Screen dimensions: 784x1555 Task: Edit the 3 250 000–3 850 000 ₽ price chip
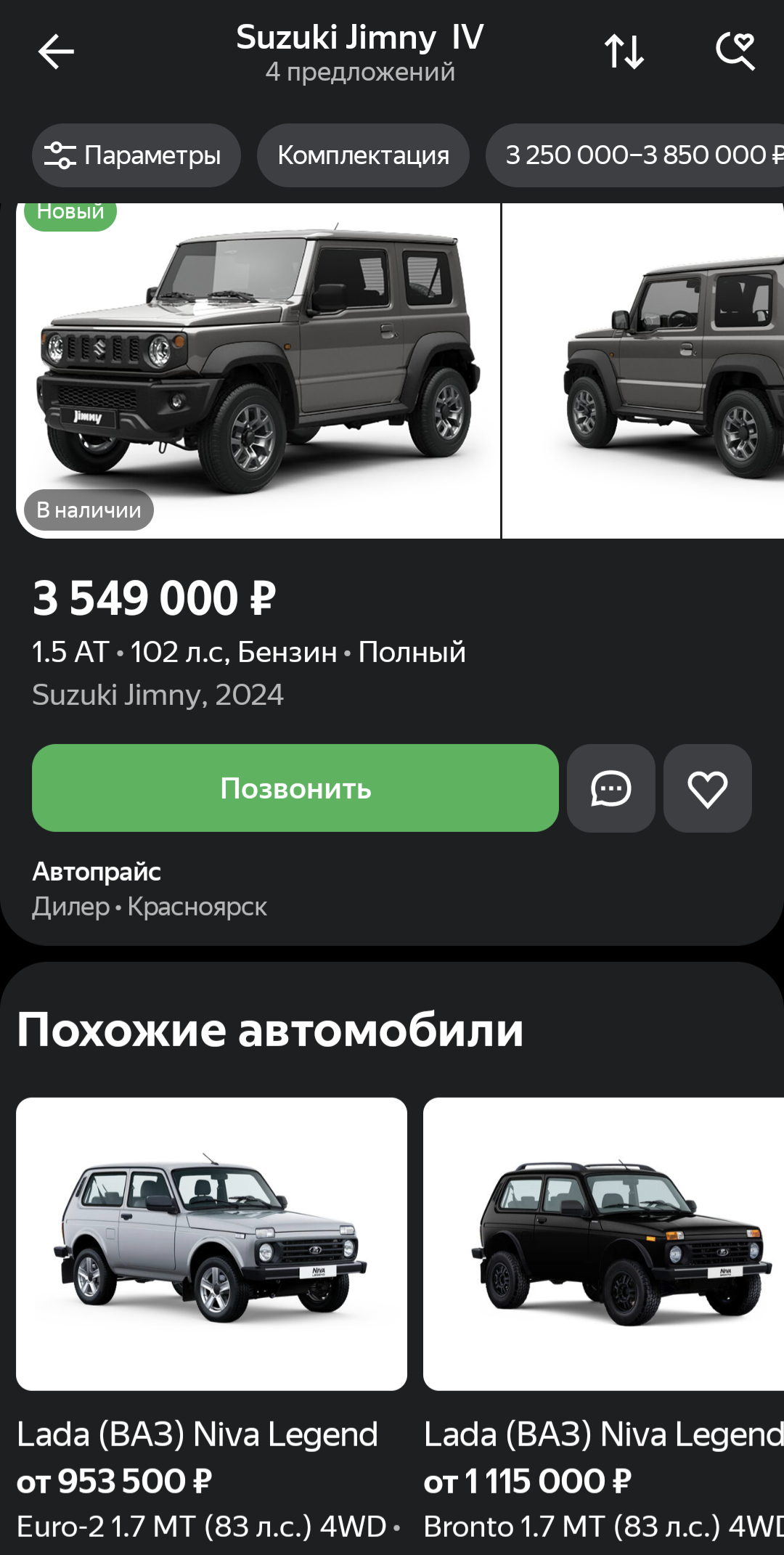point(635,155)
